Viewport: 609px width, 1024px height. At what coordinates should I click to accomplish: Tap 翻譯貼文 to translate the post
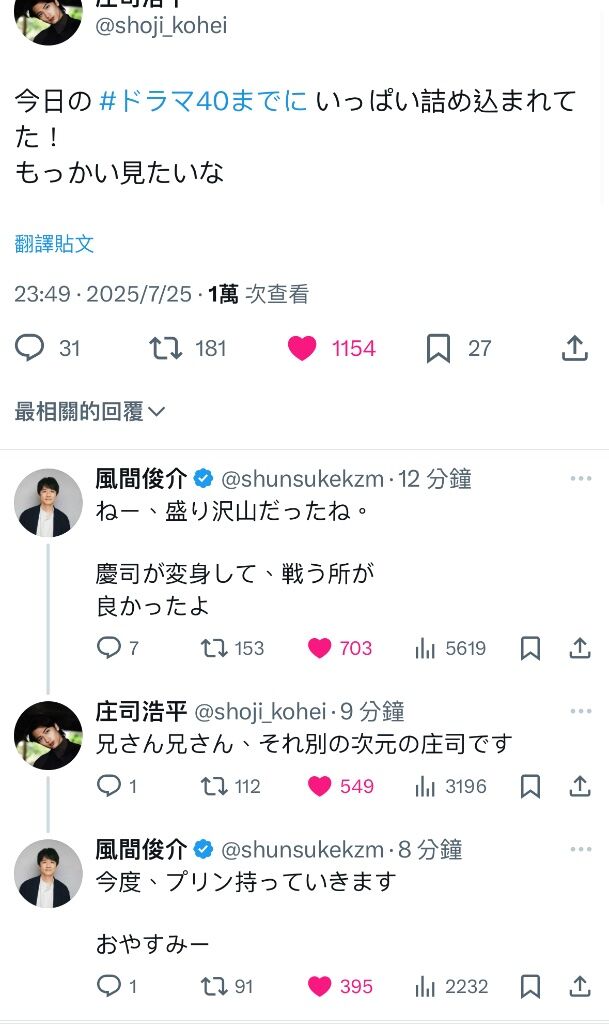coord(54,243)
